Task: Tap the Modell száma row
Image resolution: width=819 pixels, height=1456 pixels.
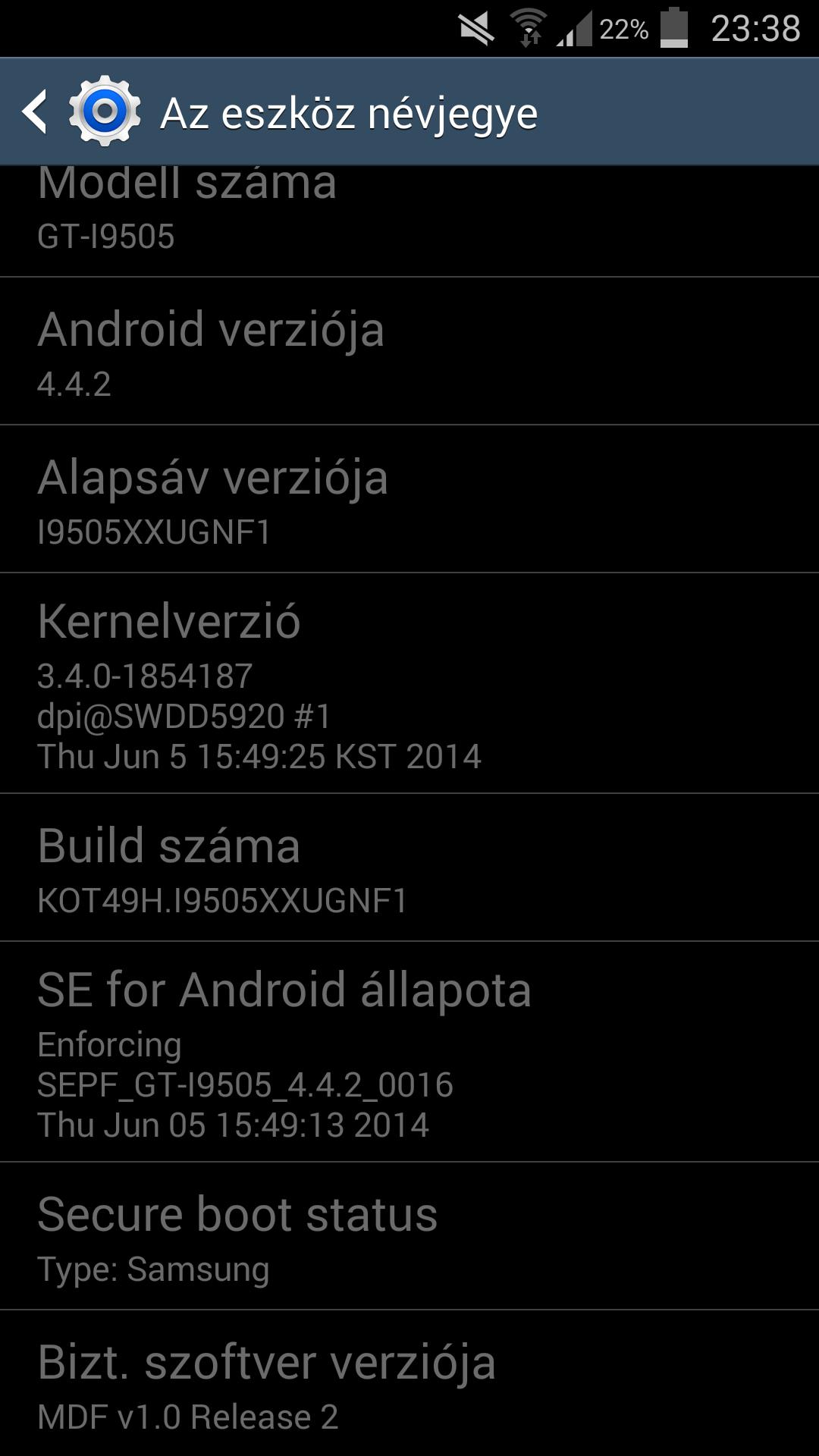Action: (409, 221)
